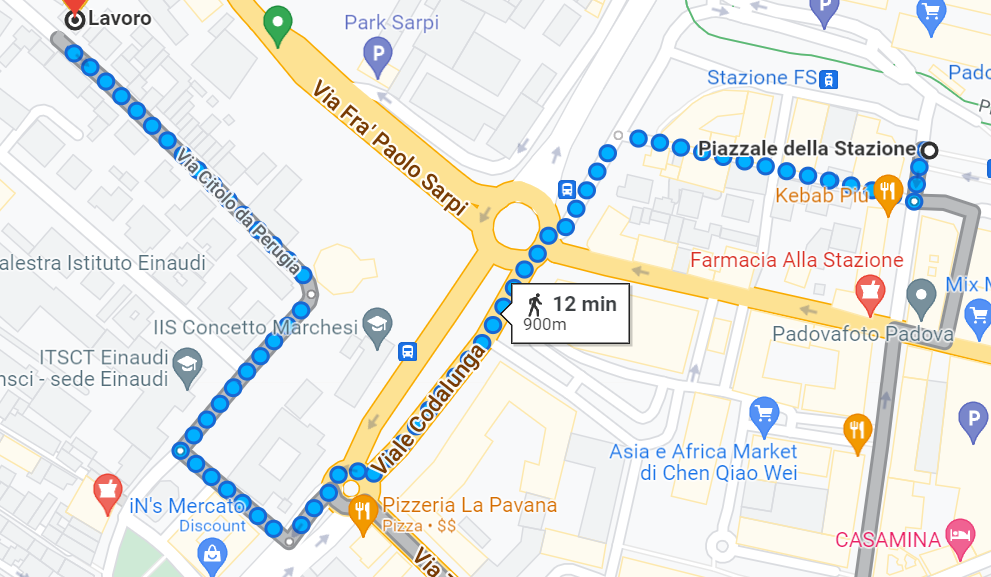Open the Park Sarpi parking marker

click(378, 55)
